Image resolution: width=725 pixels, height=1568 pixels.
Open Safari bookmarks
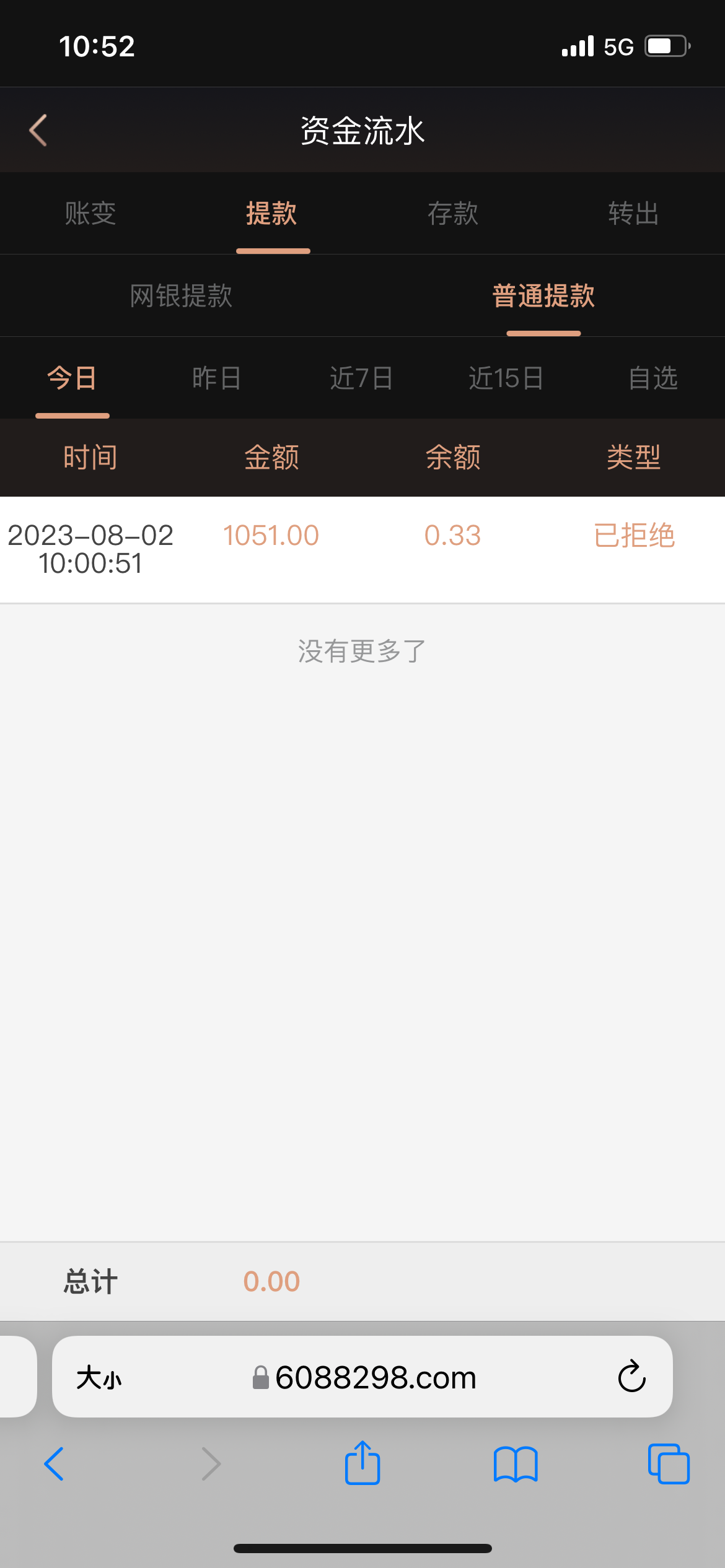click(x=516, y=1464)
